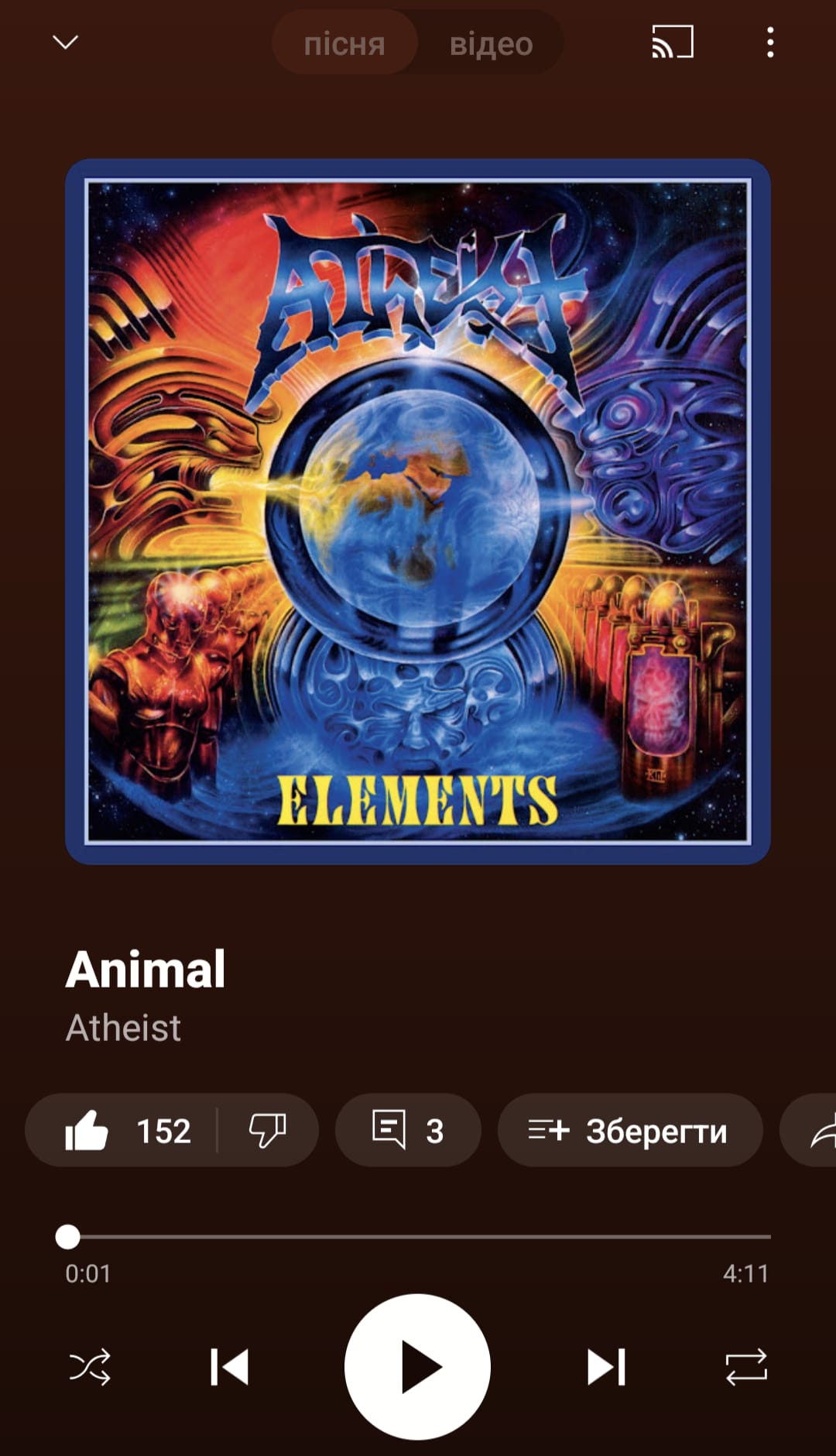836x1456 pixels.
Task: Dislike the song Animal
Action: click(268, 1131)
